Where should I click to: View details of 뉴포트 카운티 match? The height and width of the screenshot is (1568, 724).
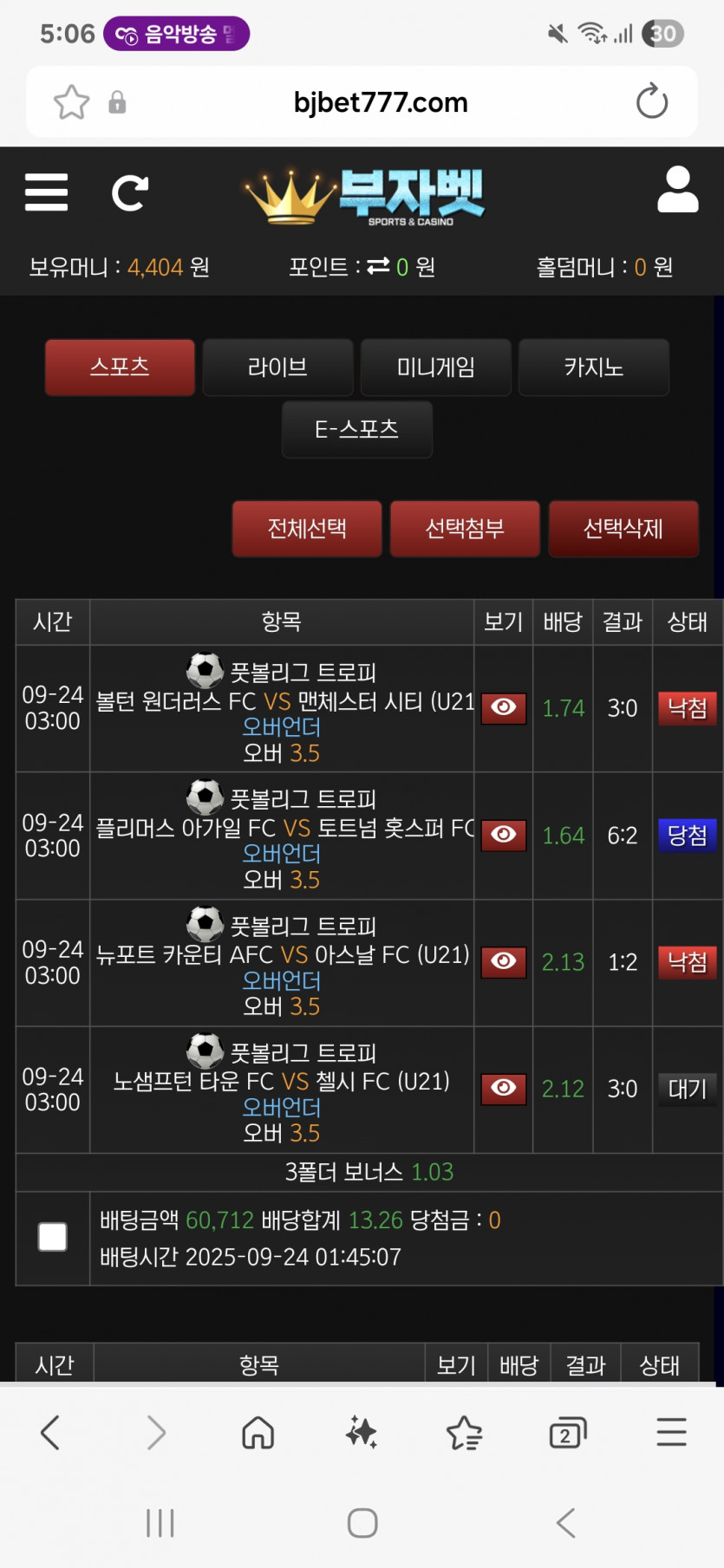[x=504, y=961]
